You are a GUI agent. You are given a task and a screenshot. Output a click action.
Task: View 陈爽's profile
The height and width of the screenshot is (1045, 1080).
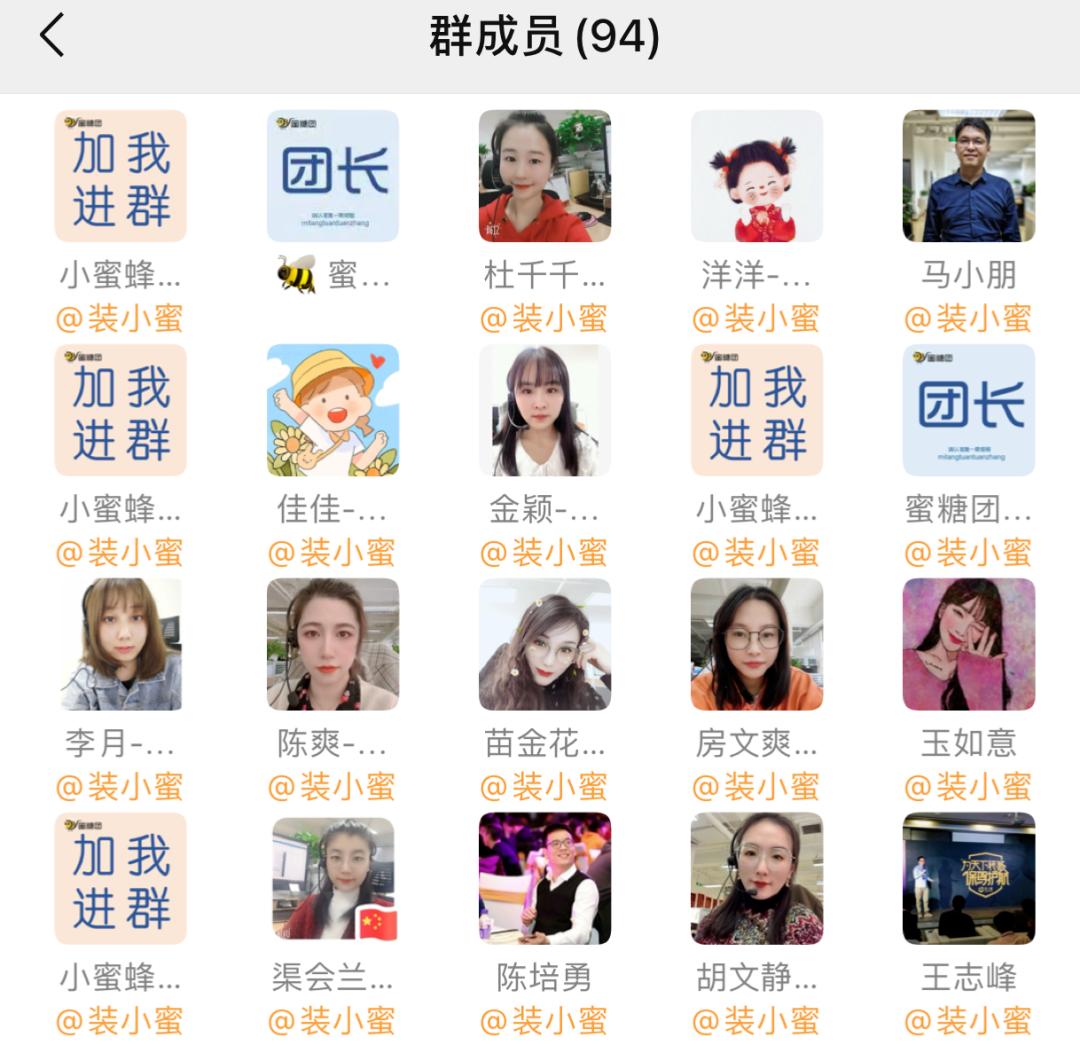[332, 644]
